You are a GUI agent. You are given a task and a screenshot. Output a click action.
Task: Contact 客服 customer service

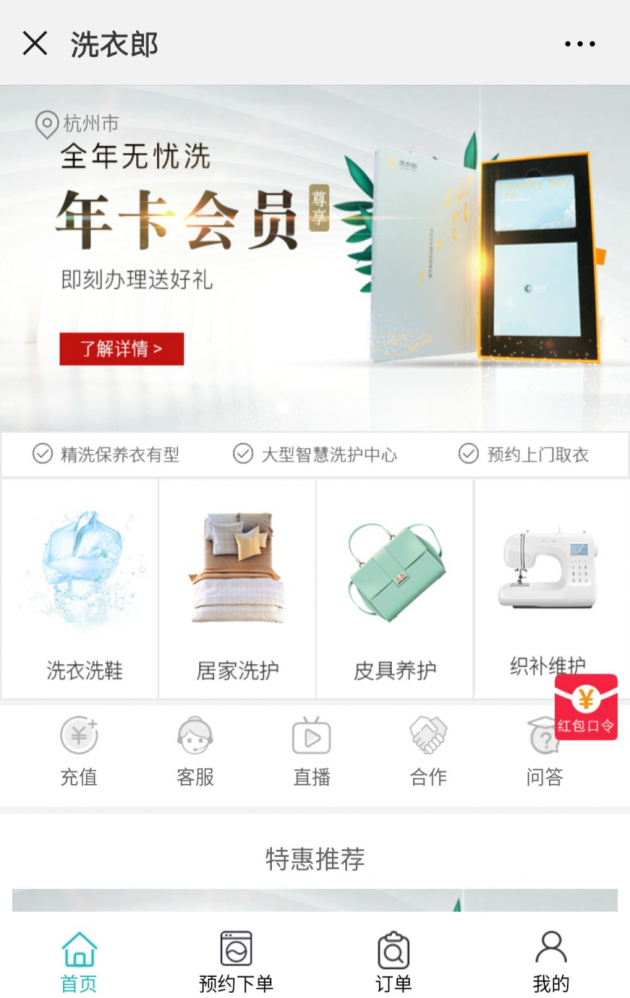(x=196, y=752)
